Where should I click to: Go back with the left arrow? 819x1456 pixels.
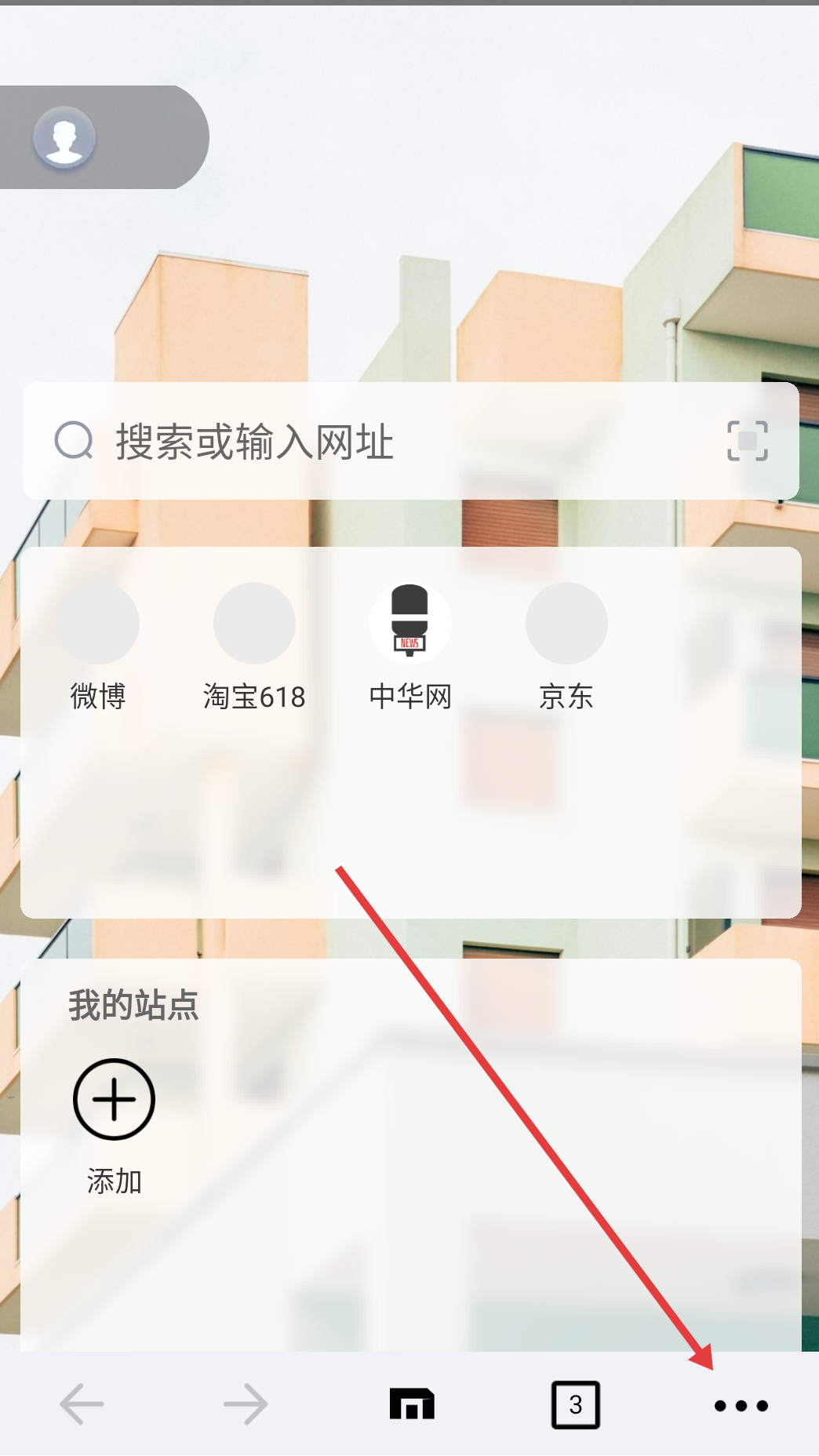coord(82,1404)
